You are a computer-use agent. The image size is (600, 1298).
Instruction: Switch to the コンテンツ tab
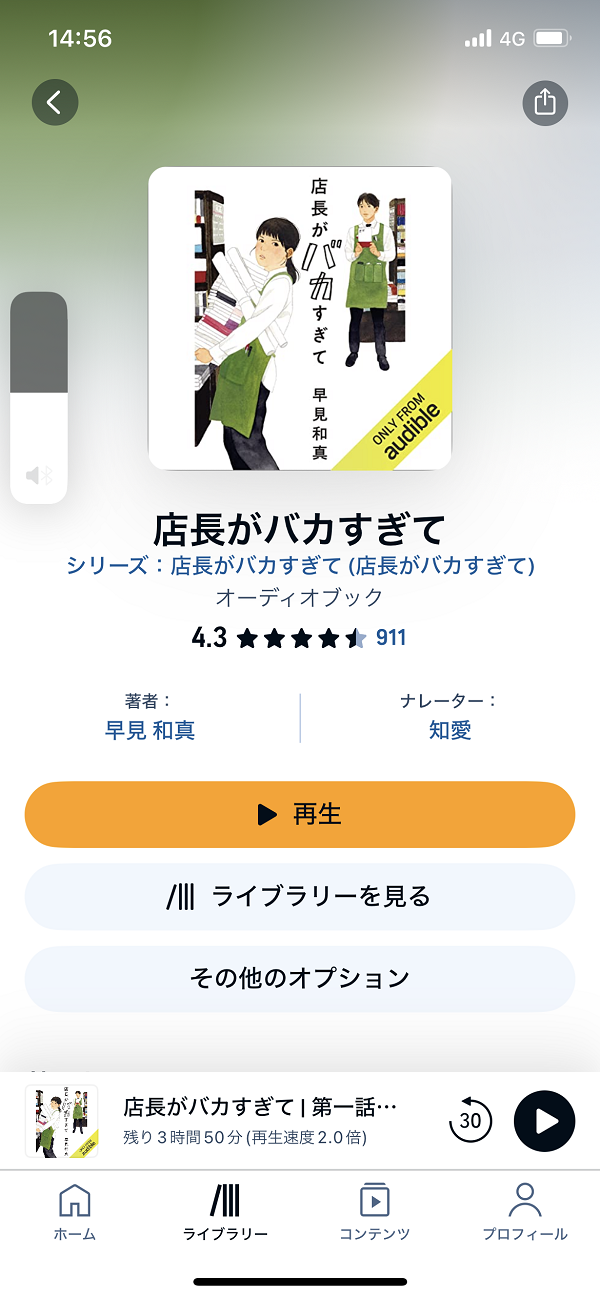click(374, 1212)
